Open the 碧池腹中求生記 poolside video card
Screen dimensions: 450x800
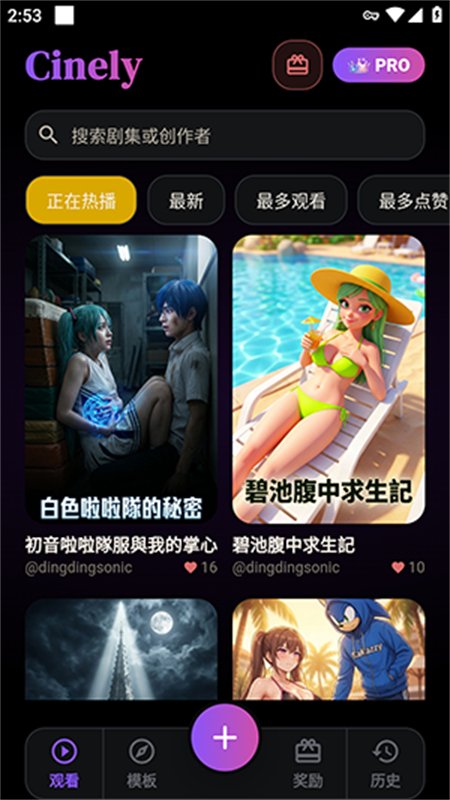(329, 379)
